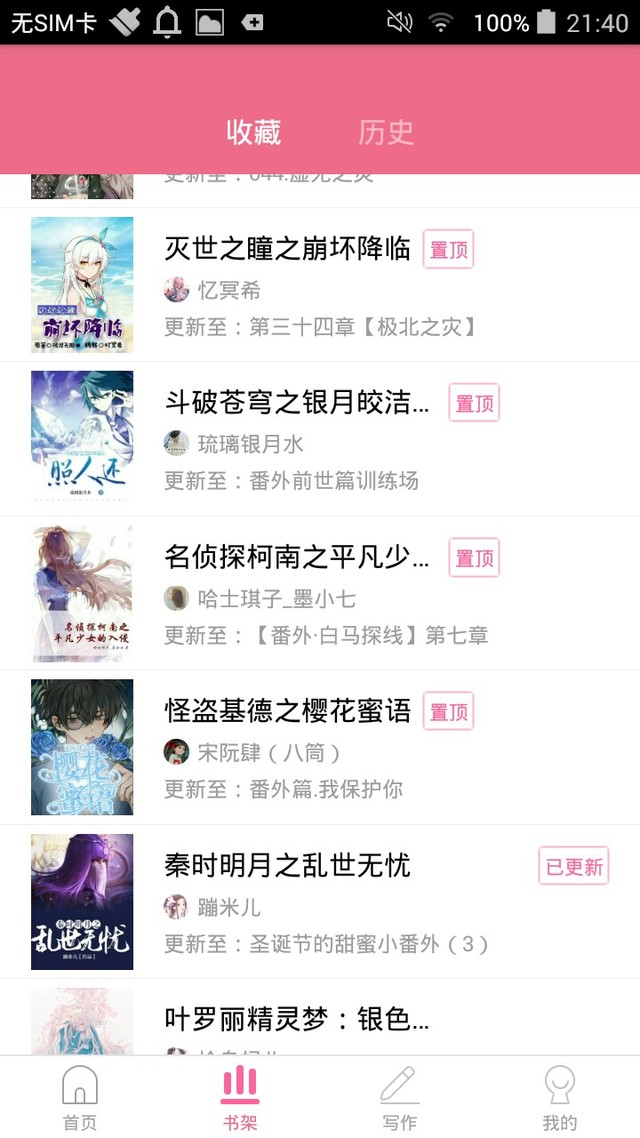
Task: Tap 置顶 beside 灭世之瞳之崩坏降临
Action: click(x=448, y=249)
